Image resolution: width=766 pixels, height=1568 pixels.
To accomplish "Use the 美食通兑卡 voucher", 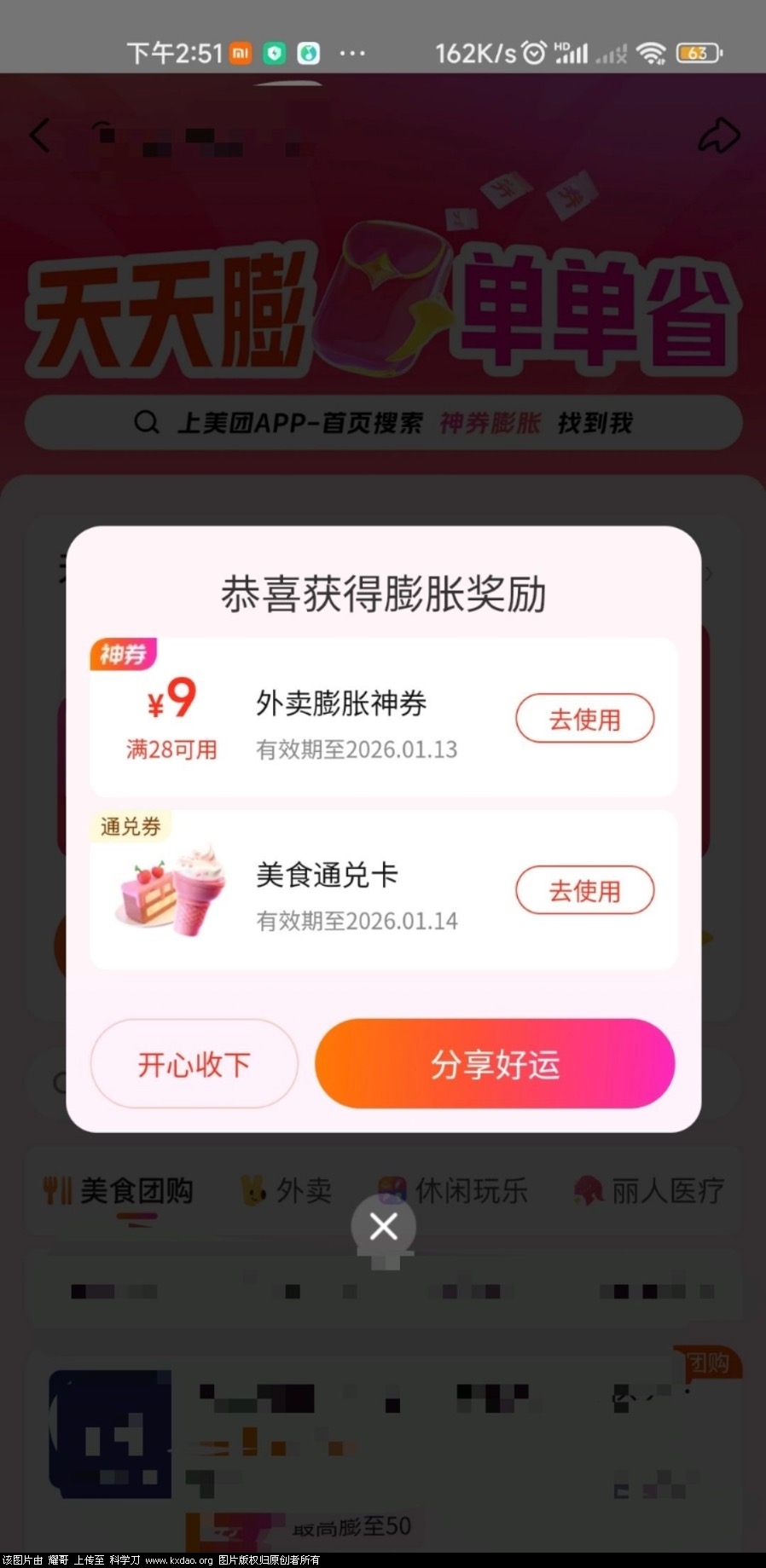I will (x=584, y=890).
